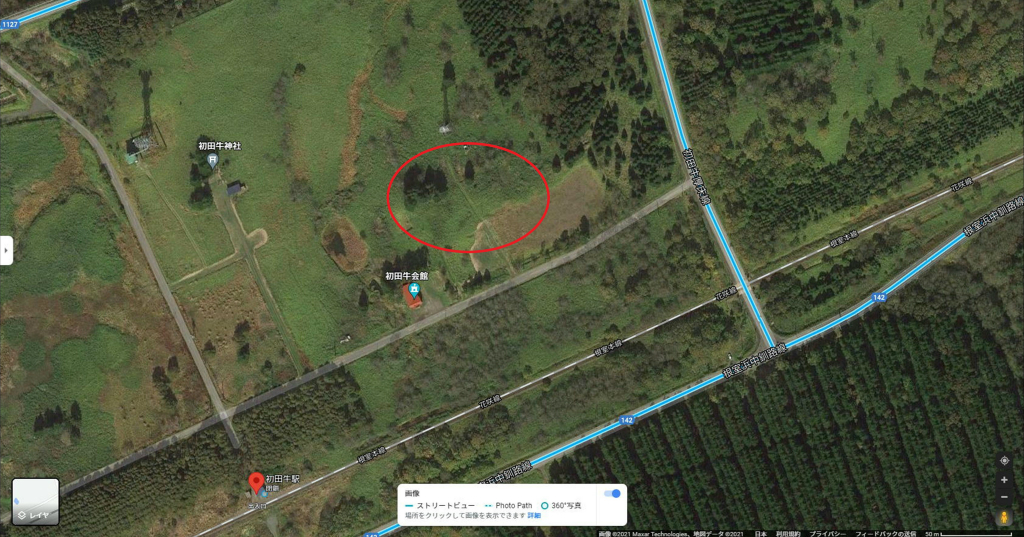Select the 初田牛駅 red pin
The width and height of the screenshot is (1024, 537).
coord(257,483)
